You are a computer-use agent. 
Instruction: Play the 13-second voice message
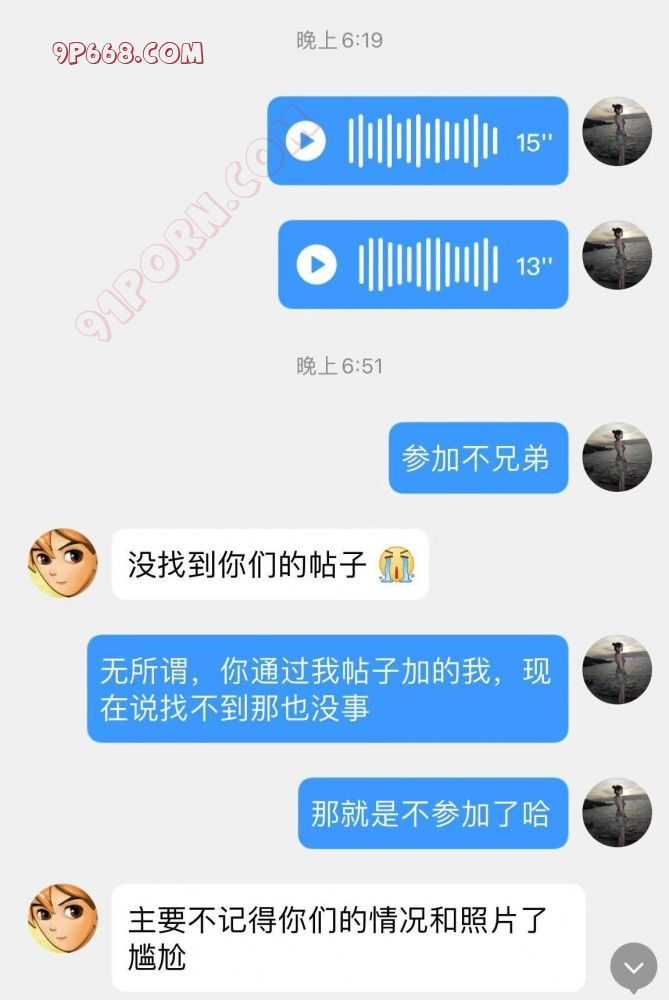[x=317, y=265]
